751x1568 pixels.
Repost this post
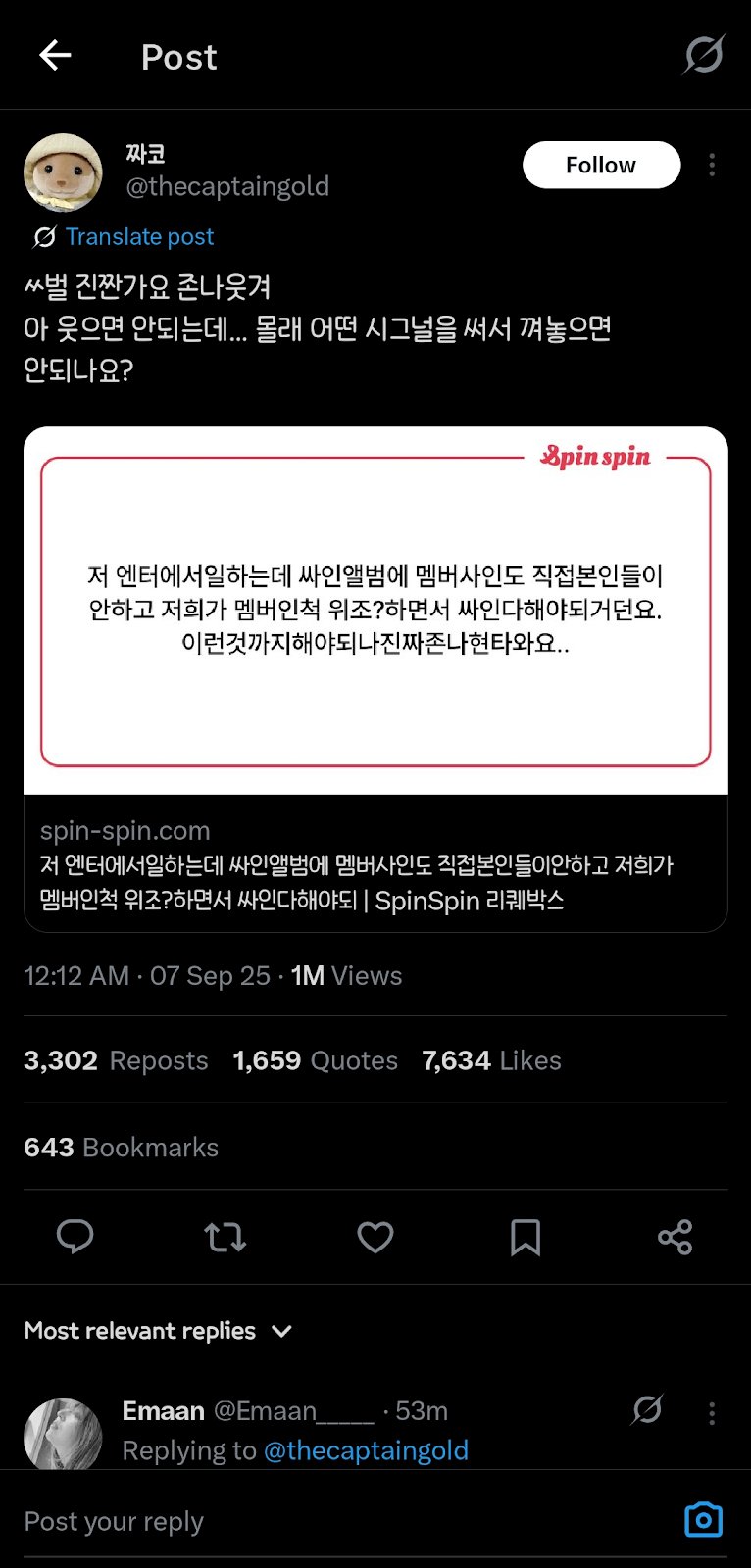click(x=225, y=1237)
